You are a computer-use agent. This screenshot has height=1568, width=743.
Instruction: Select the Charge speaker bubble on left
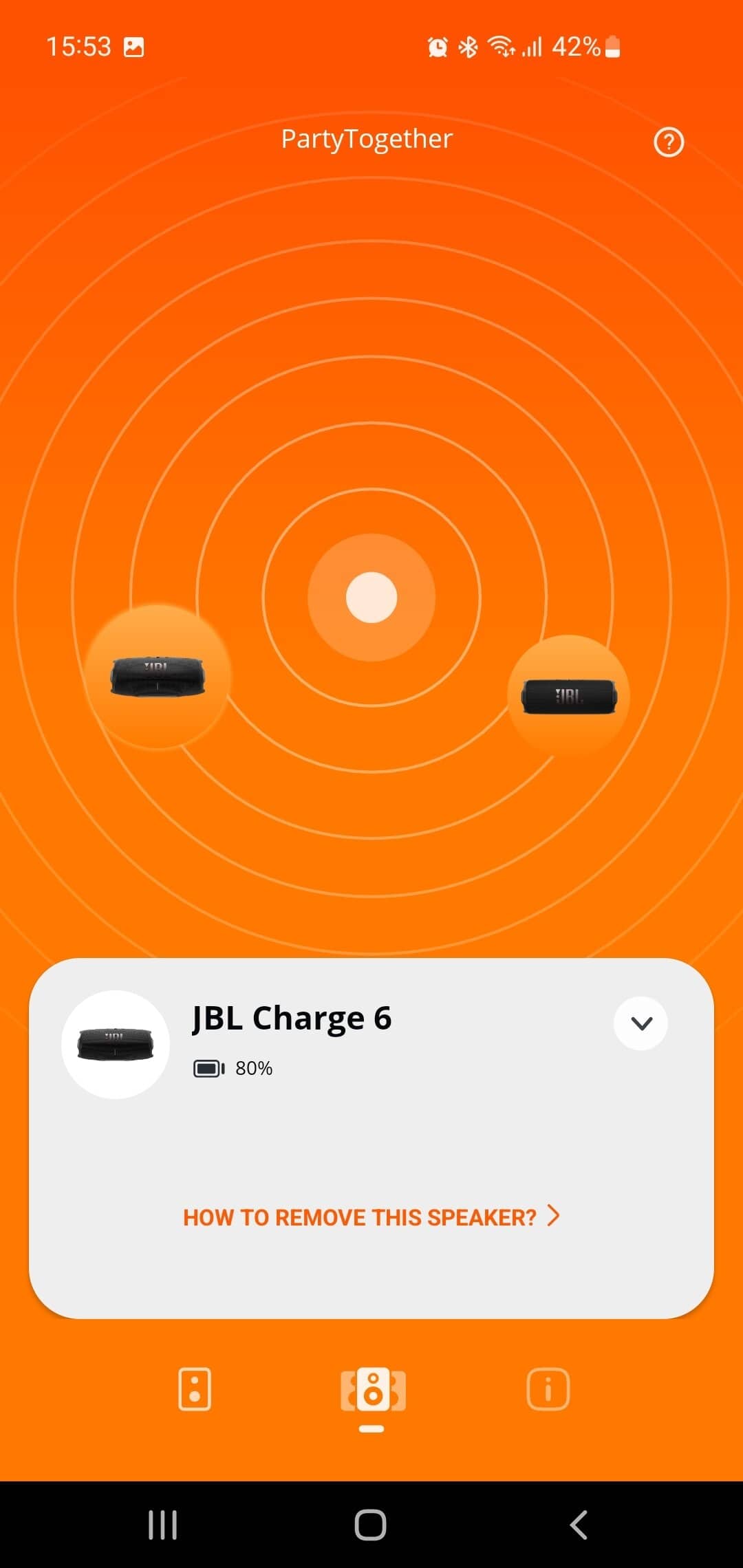click(158, 676)
